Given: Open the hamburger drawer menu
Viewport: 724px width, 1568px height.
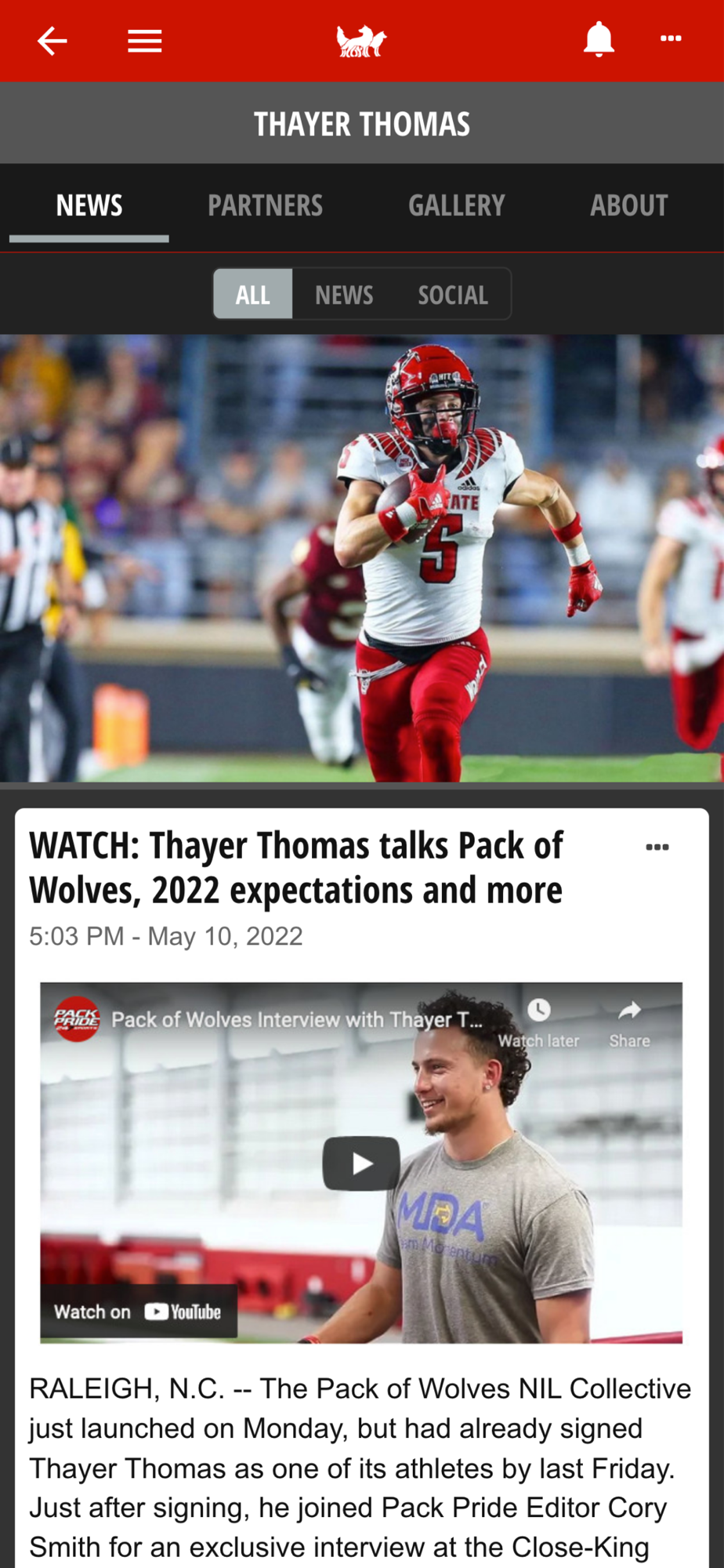Looking at the screenshot, I should click(145, 41).
